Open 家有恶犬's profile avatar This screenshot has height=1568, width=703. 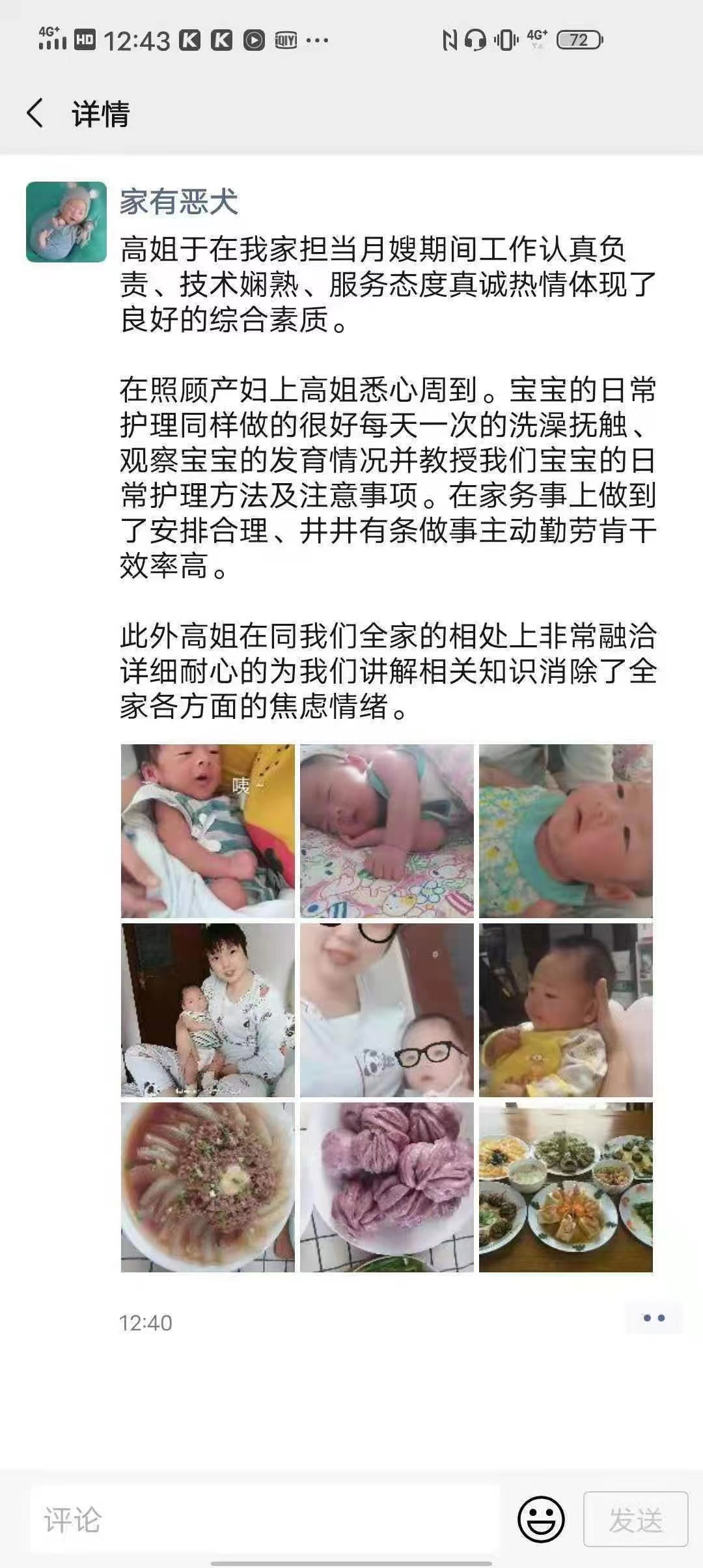click(66, 222)
